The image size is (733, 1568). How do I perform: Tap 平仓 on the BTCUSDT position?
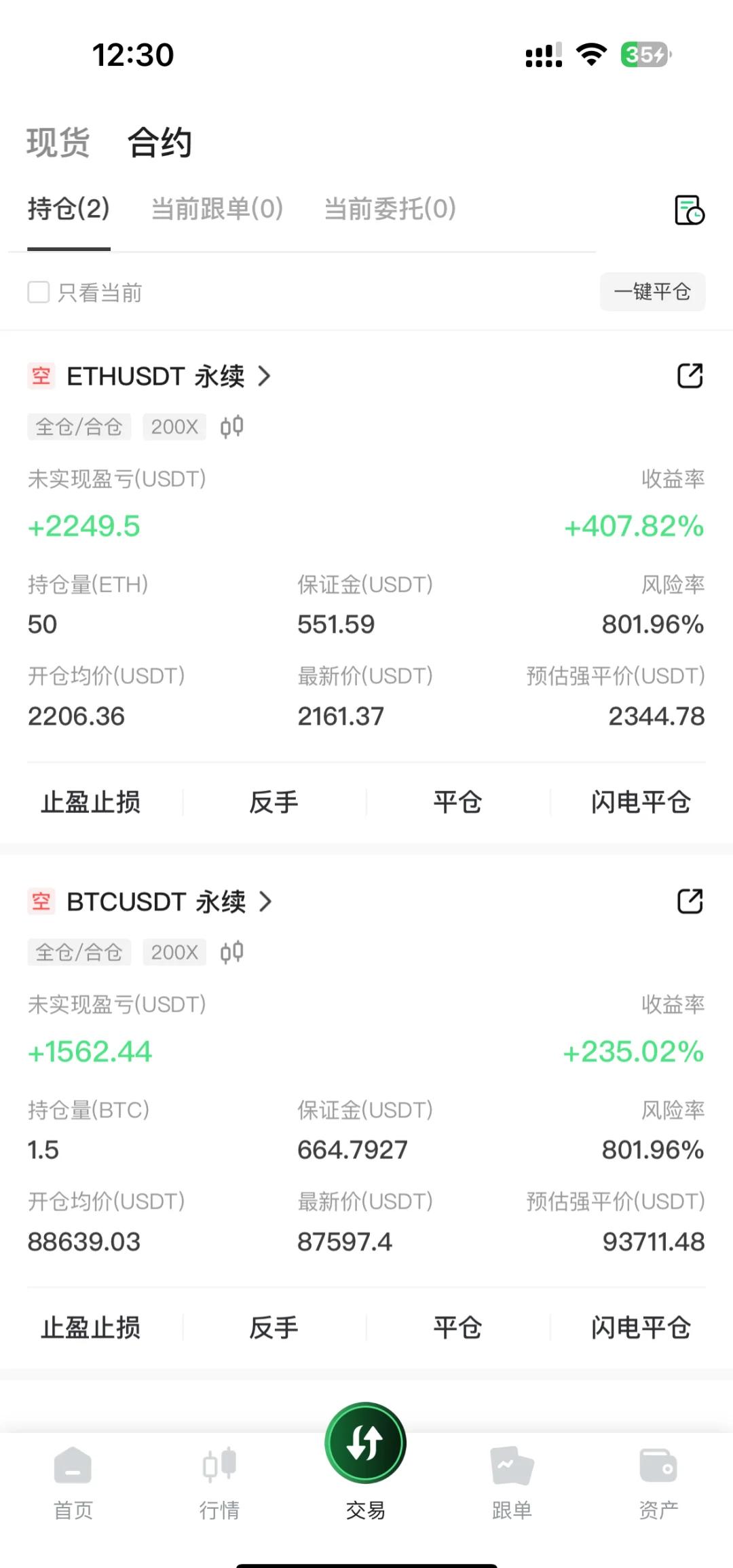point(457,1328)
